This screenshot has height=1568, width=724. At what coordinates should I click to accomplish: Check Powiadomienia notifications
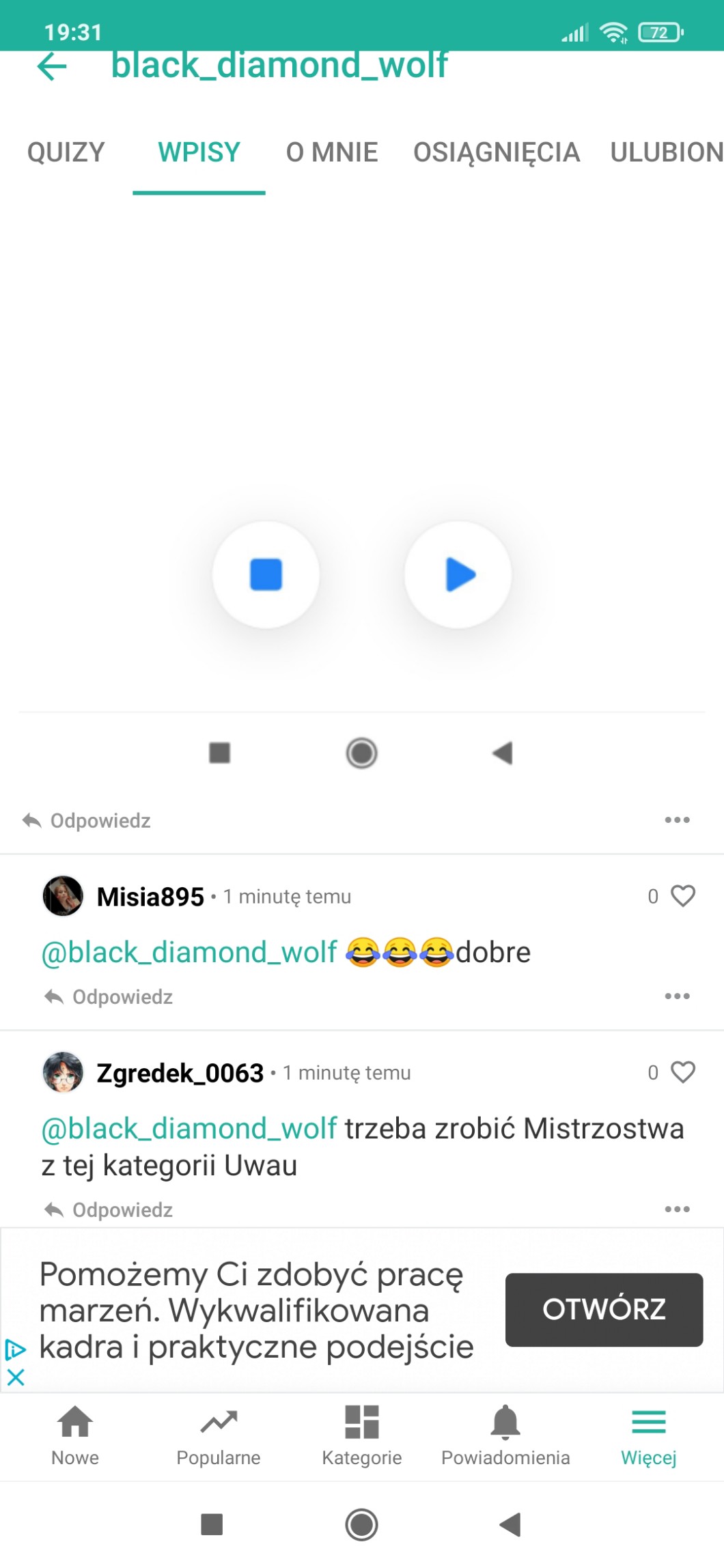pyautogui.click(x=505, y=1436)
